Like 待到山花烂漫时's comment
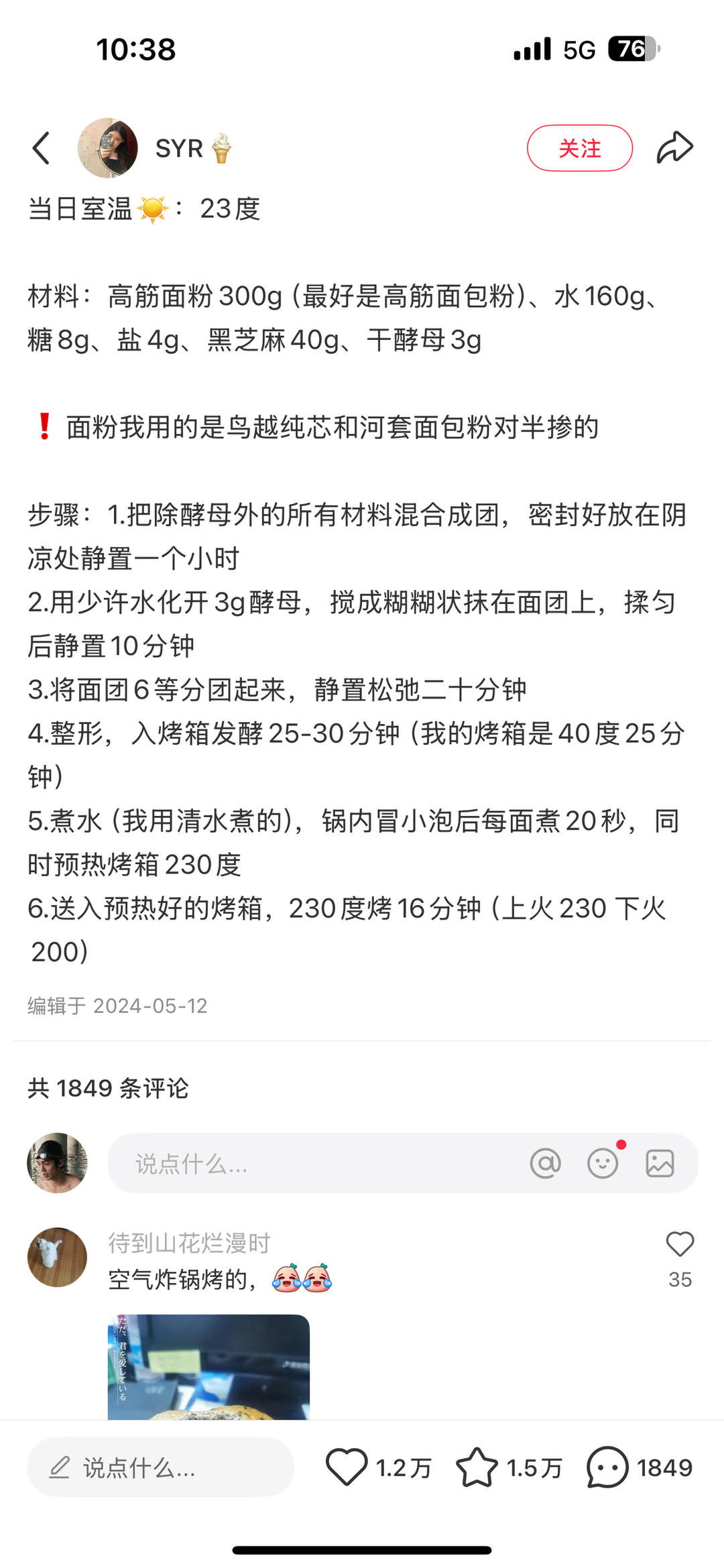 (x=680, y=1245)
